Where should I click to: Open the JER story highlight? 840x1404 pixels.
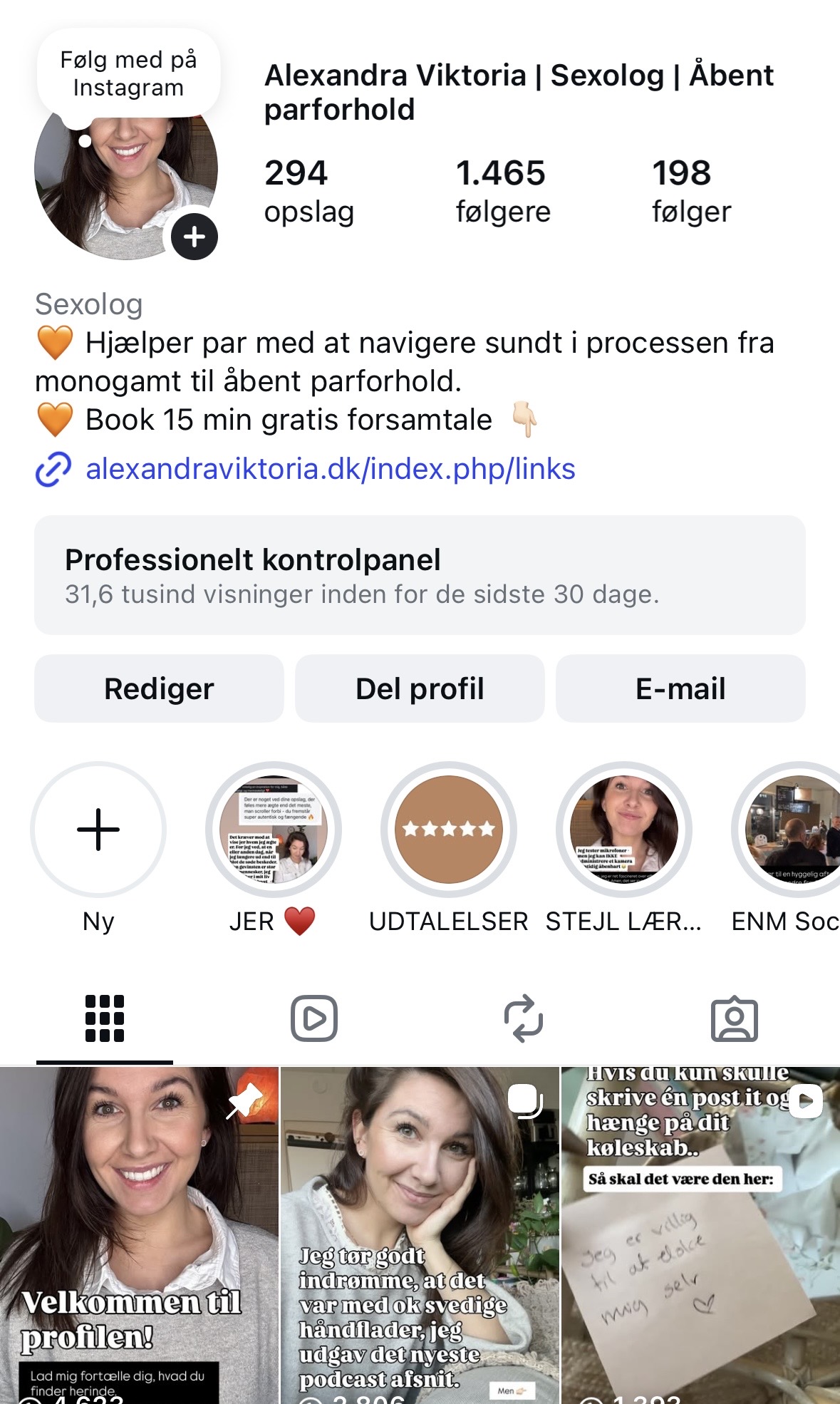coord(274,830)
